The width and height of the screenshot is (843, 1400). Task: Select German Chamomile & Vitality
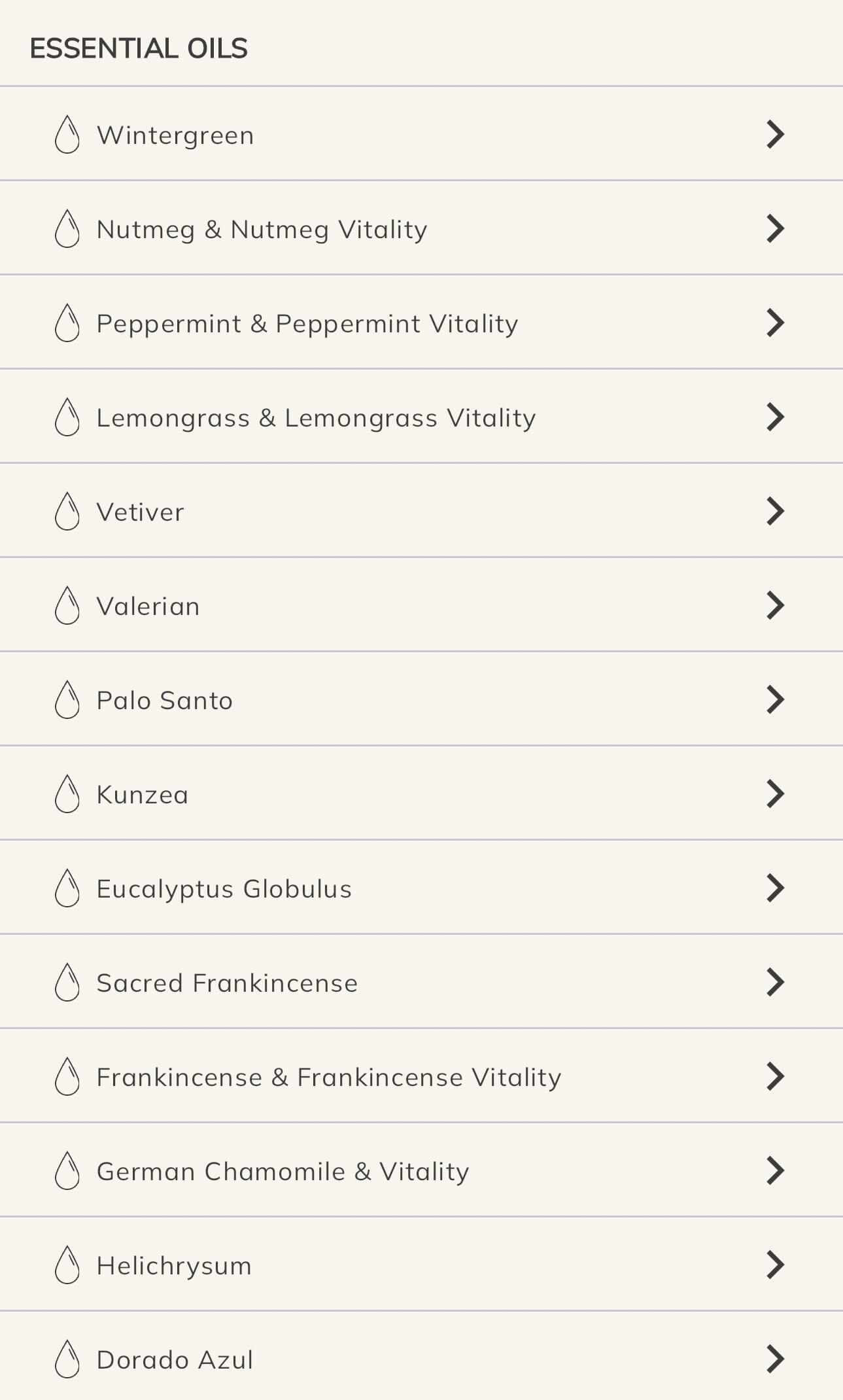point(421,1170)
